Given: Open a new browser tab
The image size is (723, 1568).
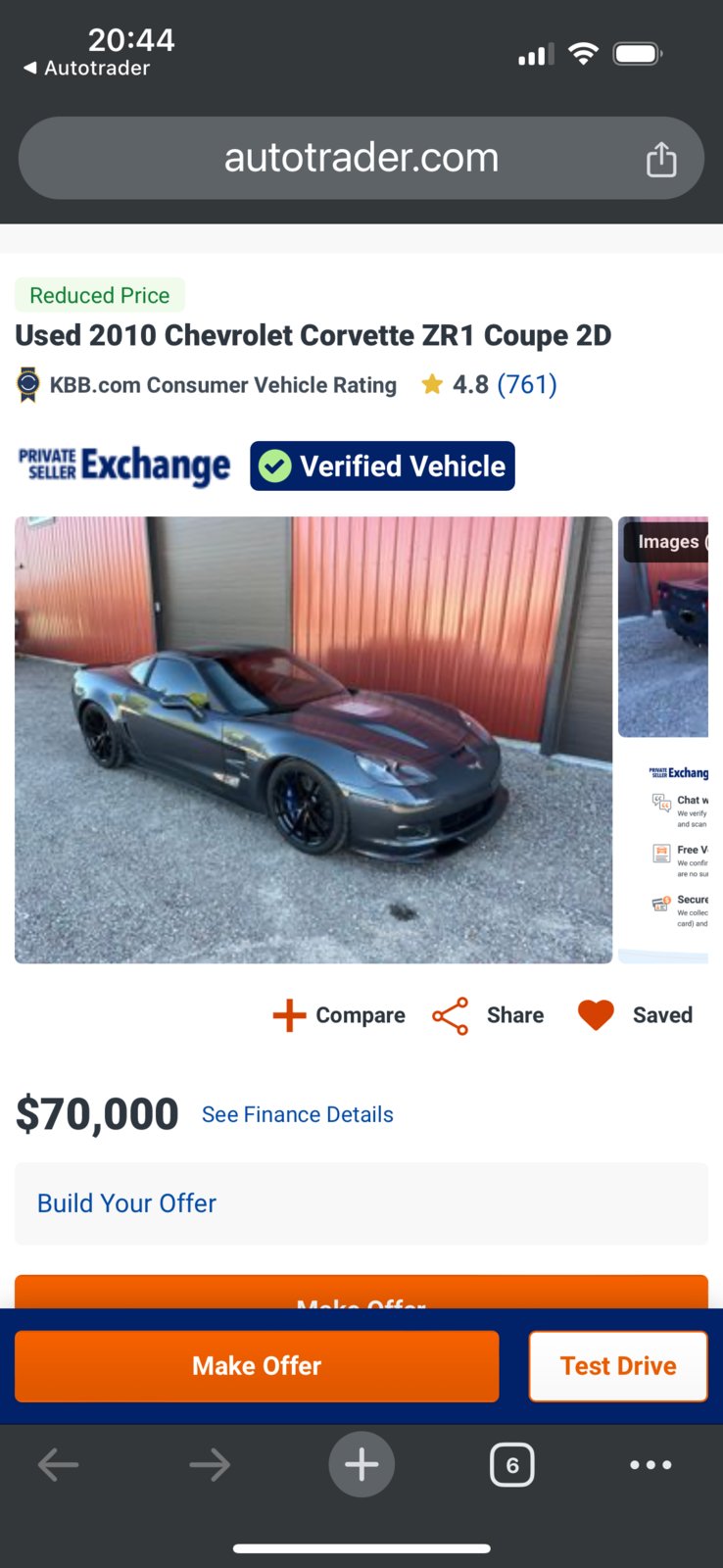Looking at the screenshot, I should click(361, 1465).
